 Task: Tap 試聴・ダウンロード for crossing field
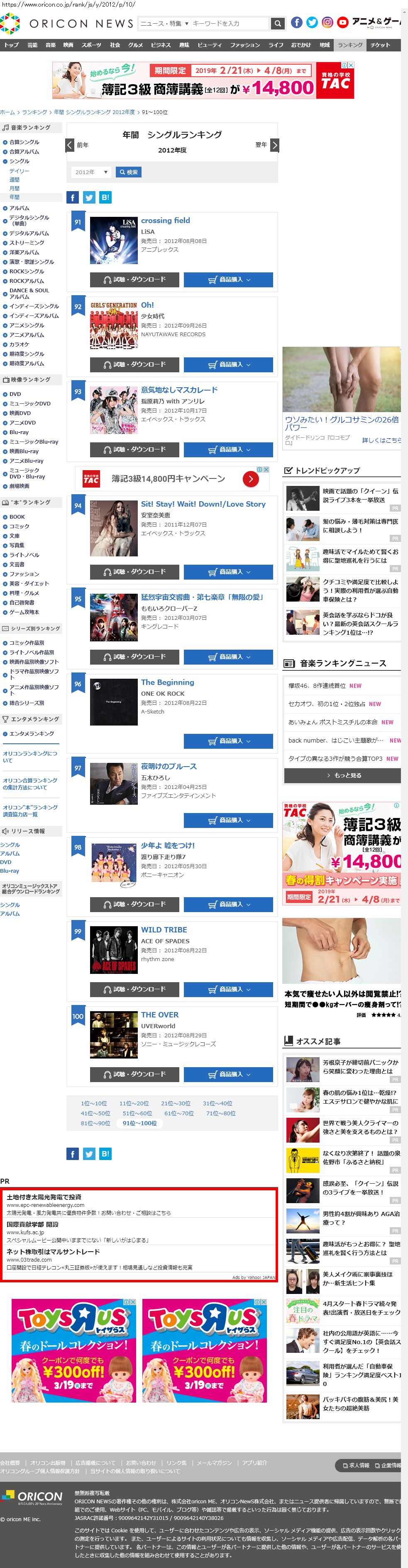pyautogui.click(x=134, y=279)
